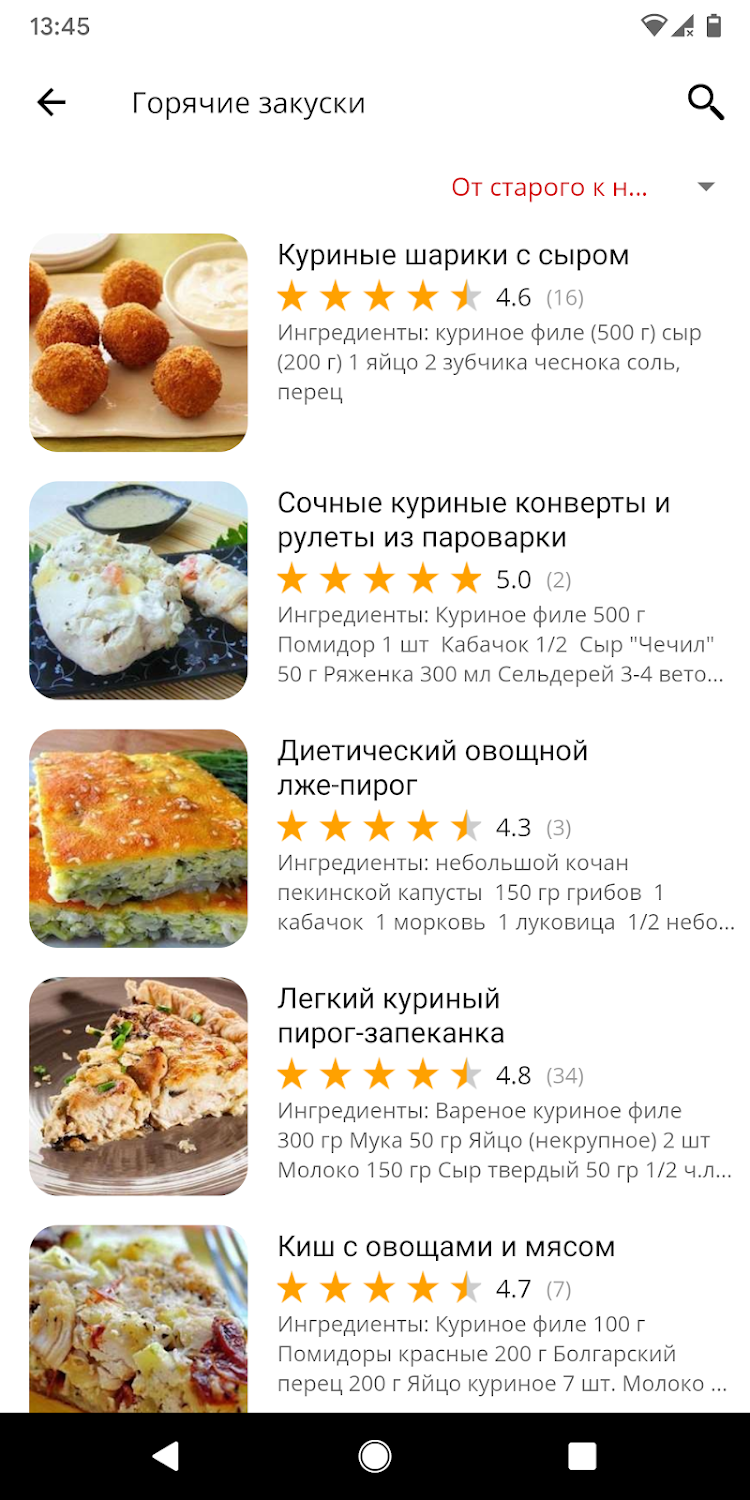Open Сочные куриные конверты и рулеты recipe
The image size is (750, 1500).
pos(473,520)
